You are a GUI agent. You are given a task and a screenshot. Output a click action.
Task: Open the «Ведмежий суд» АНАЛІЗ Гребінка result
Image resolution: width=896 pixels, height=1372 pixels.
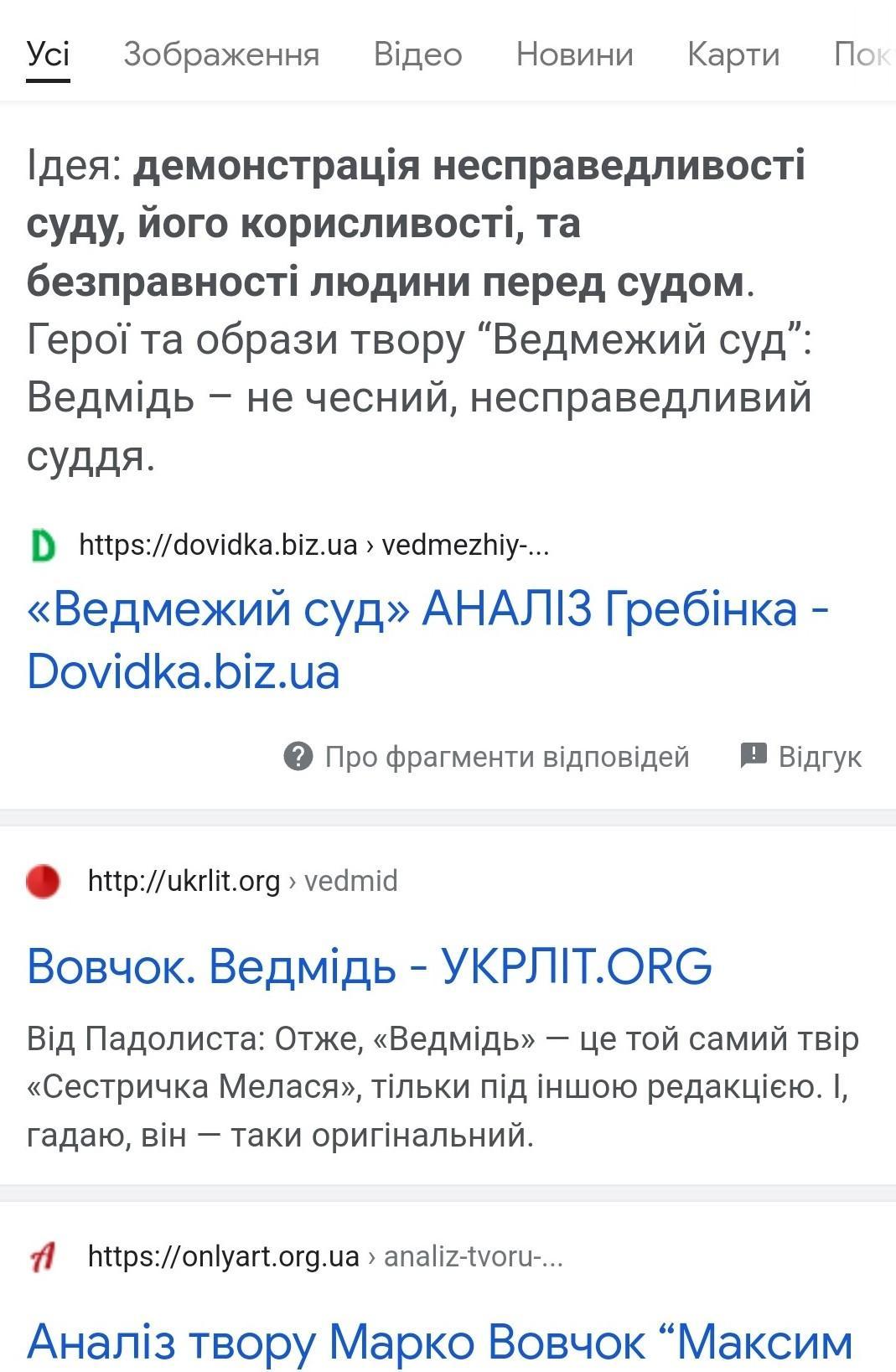pyautogui.click(x=427, y=639)
